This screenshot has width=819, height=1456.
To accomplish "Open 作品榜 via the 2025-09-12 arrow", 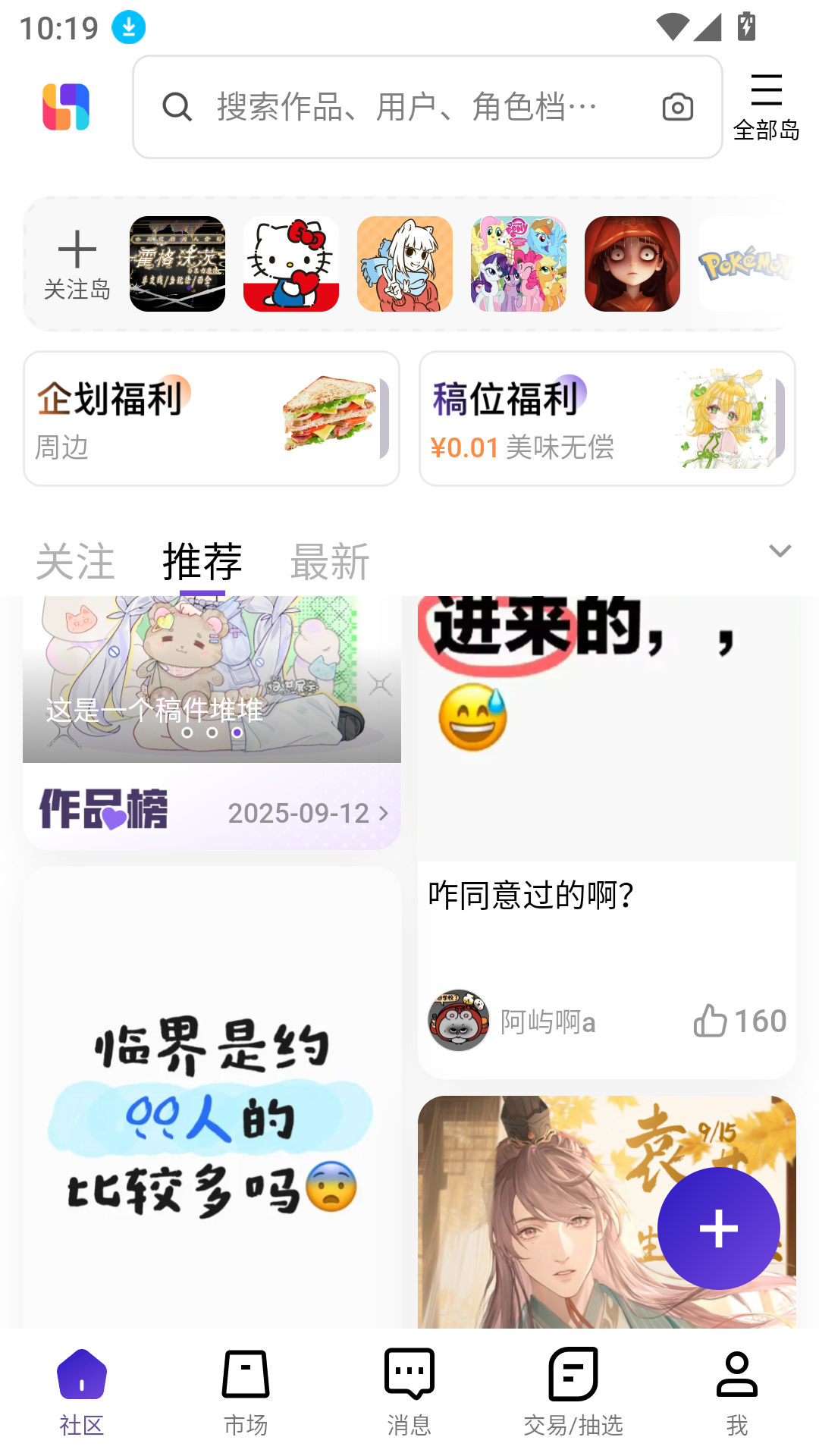I will [381, 812].
